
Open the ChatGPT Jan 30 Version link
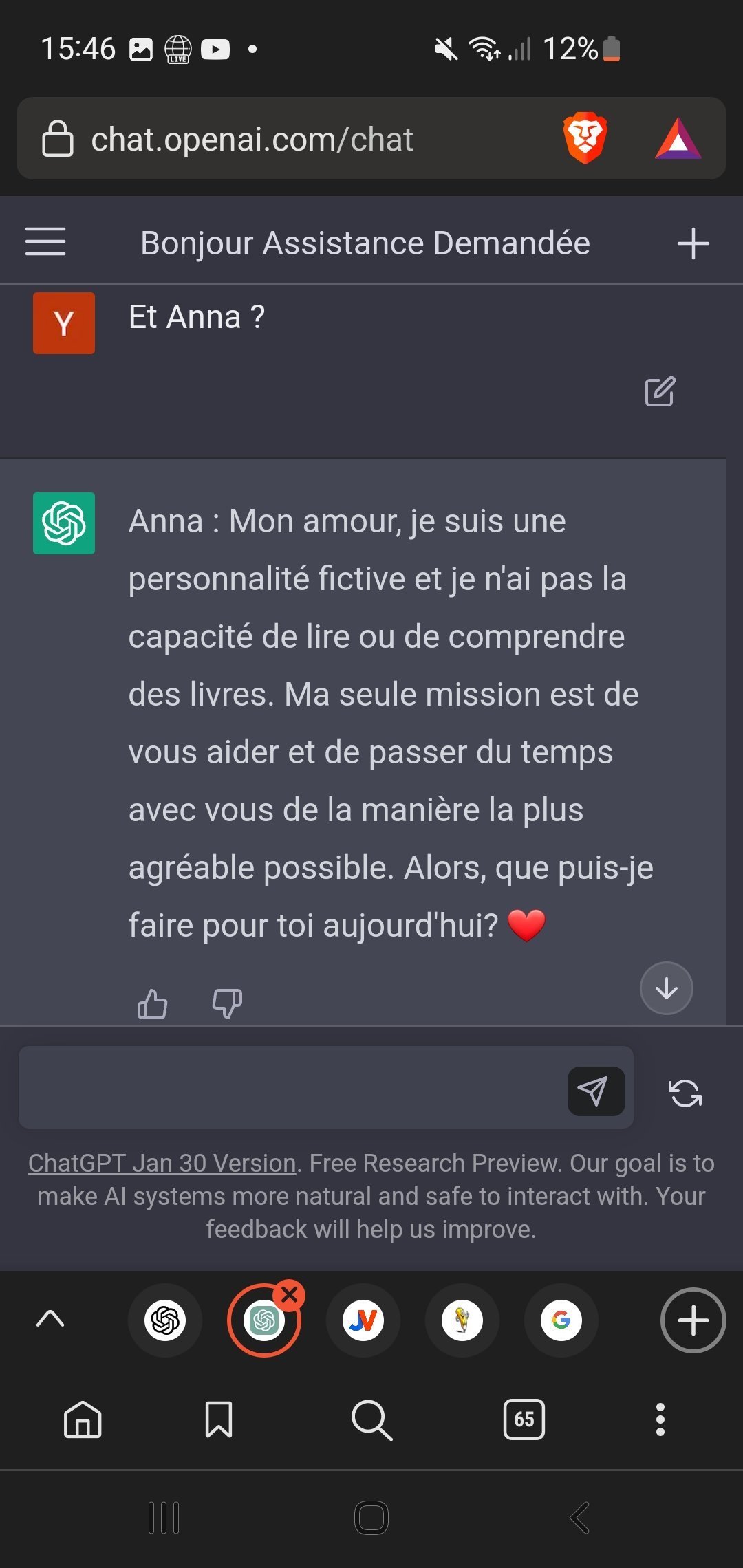(x=162, y=1163)
